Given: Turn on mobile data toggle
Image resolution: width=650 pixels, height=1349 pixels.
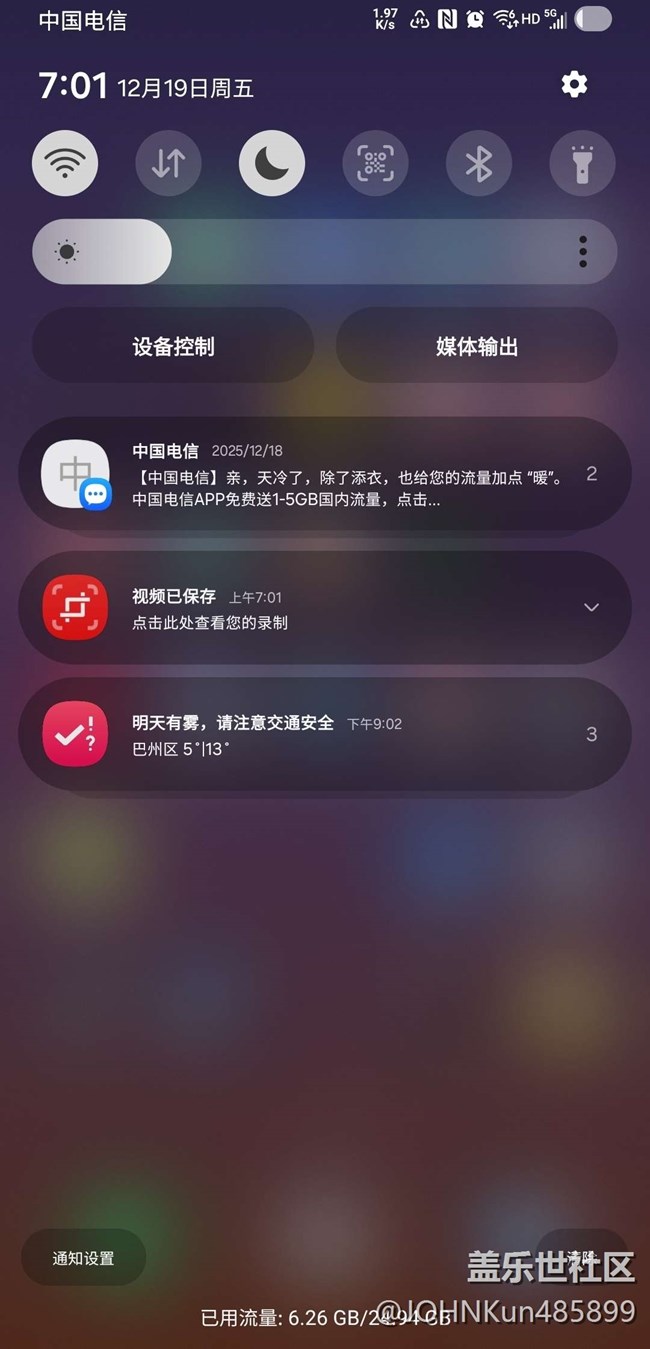Looking at the screenshot, I should click(168, 162).
